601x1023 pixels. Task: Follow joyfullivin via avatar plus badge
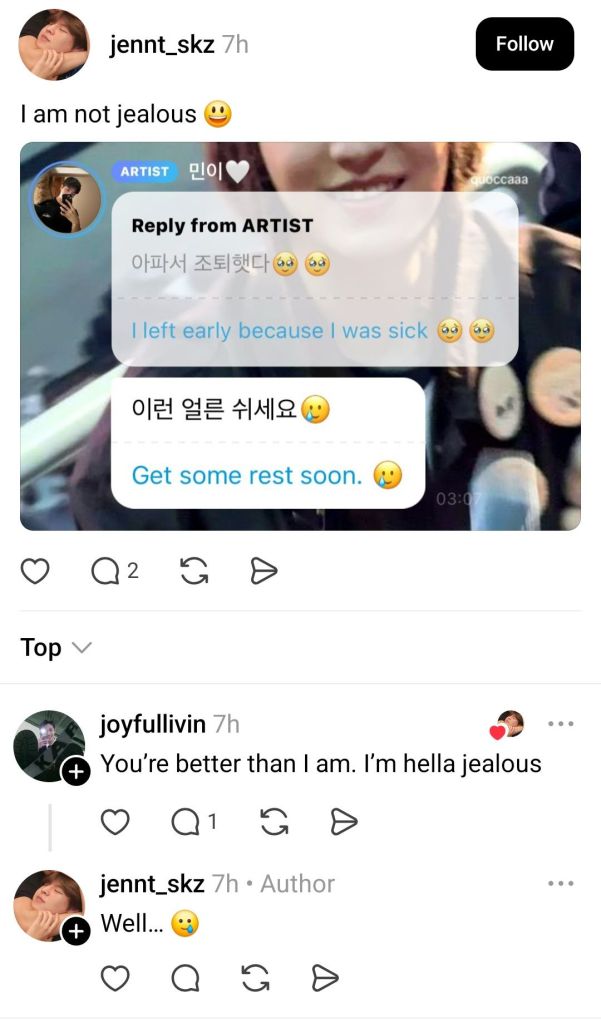coord(76,772)
